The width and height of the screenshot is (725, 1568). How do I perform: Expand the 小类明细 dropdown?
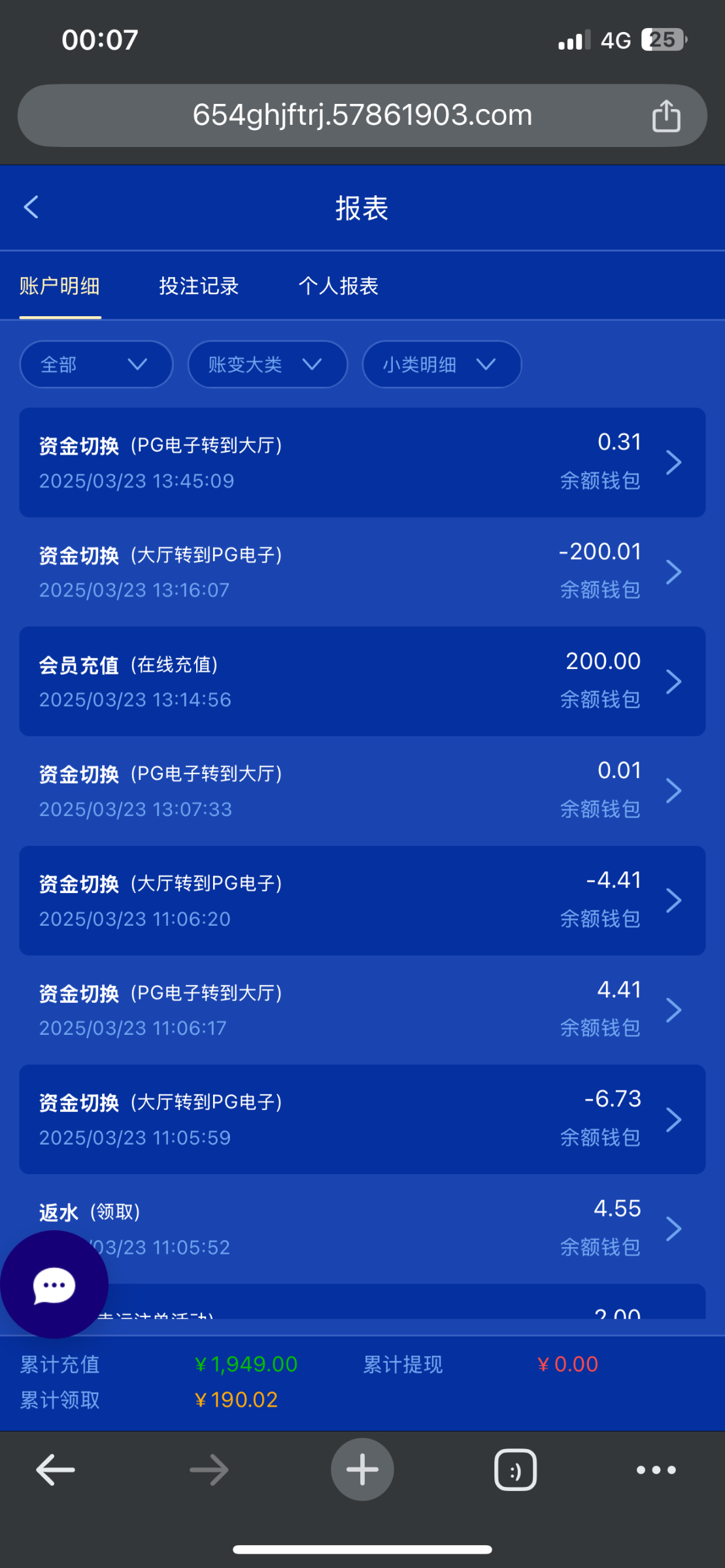click(442, 365)
